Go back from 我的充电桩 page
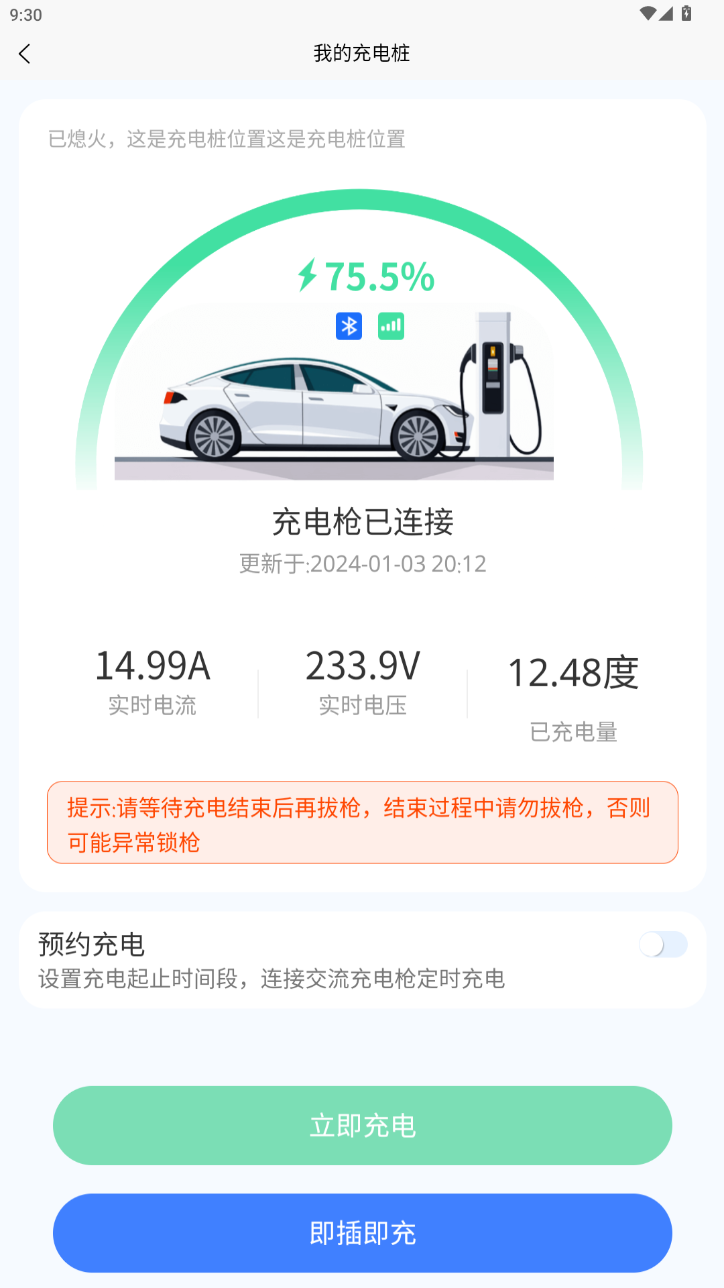 click(x=25, y=54)
